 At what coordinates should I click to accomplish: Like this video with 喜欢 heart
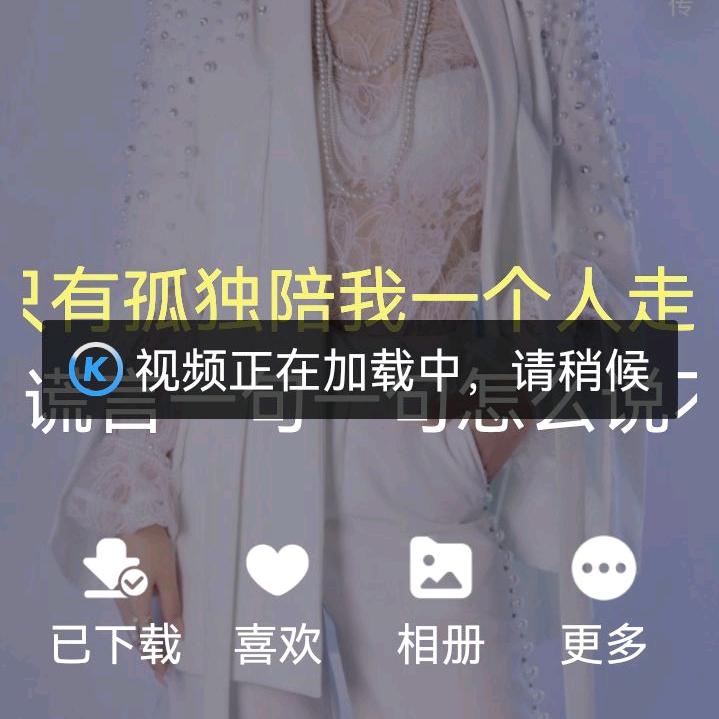click(277, 570)
